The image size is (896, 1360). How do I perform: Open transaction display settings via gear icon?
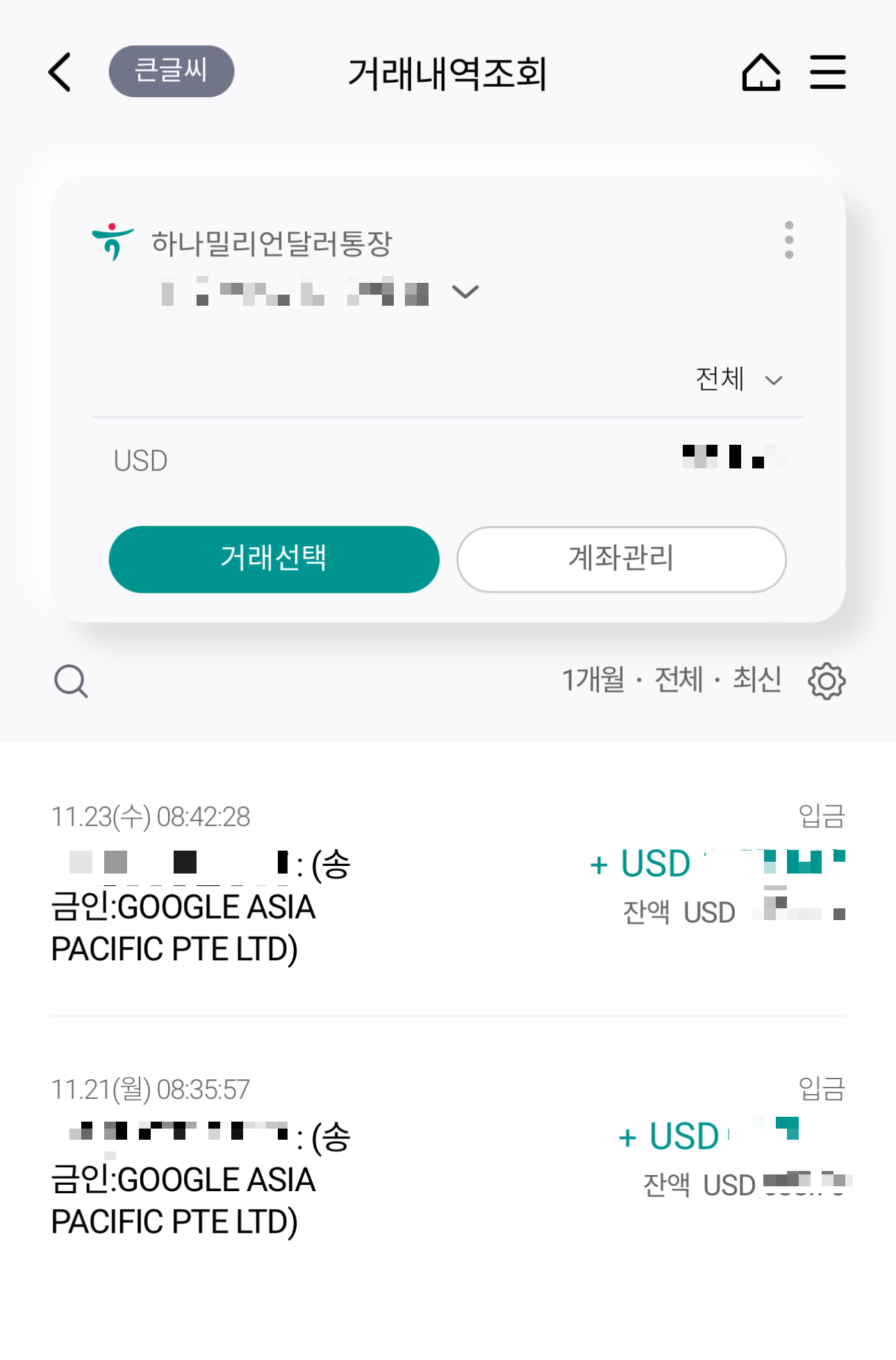(827, 681)
